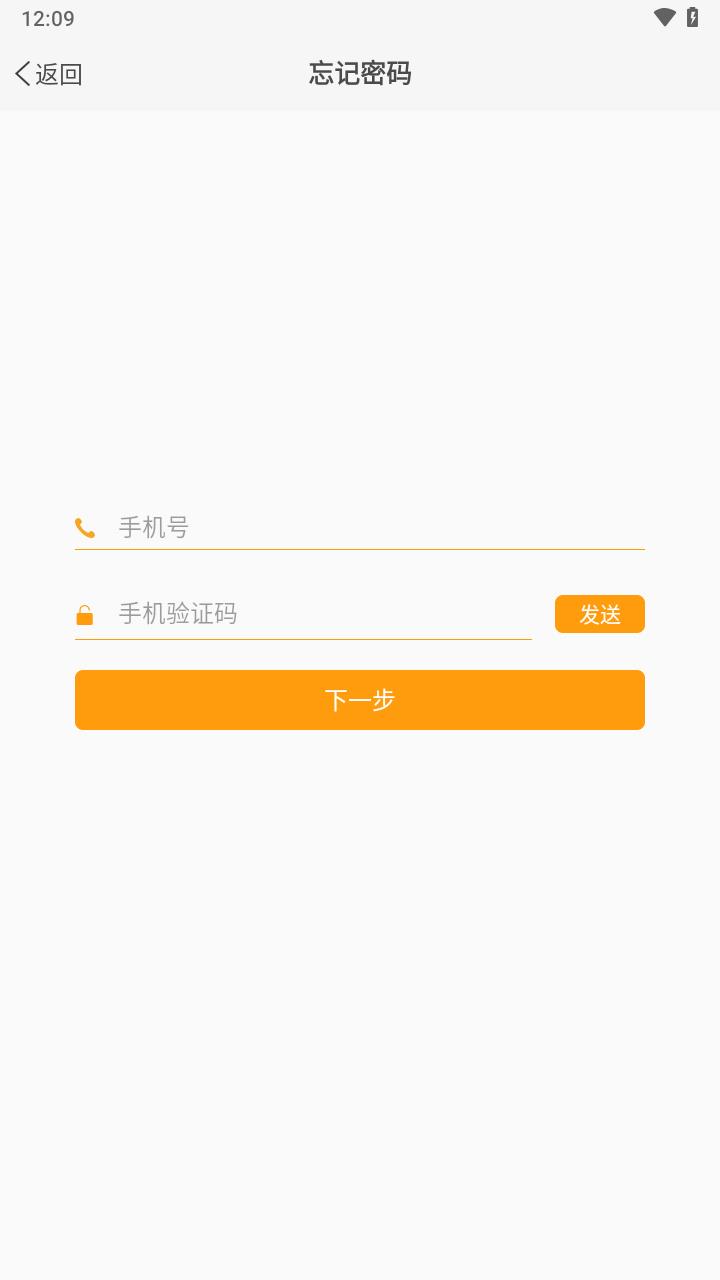720x1280 pixels.
Task: Click the orange padlock icon beside 手机验证码
Action: 85,614
